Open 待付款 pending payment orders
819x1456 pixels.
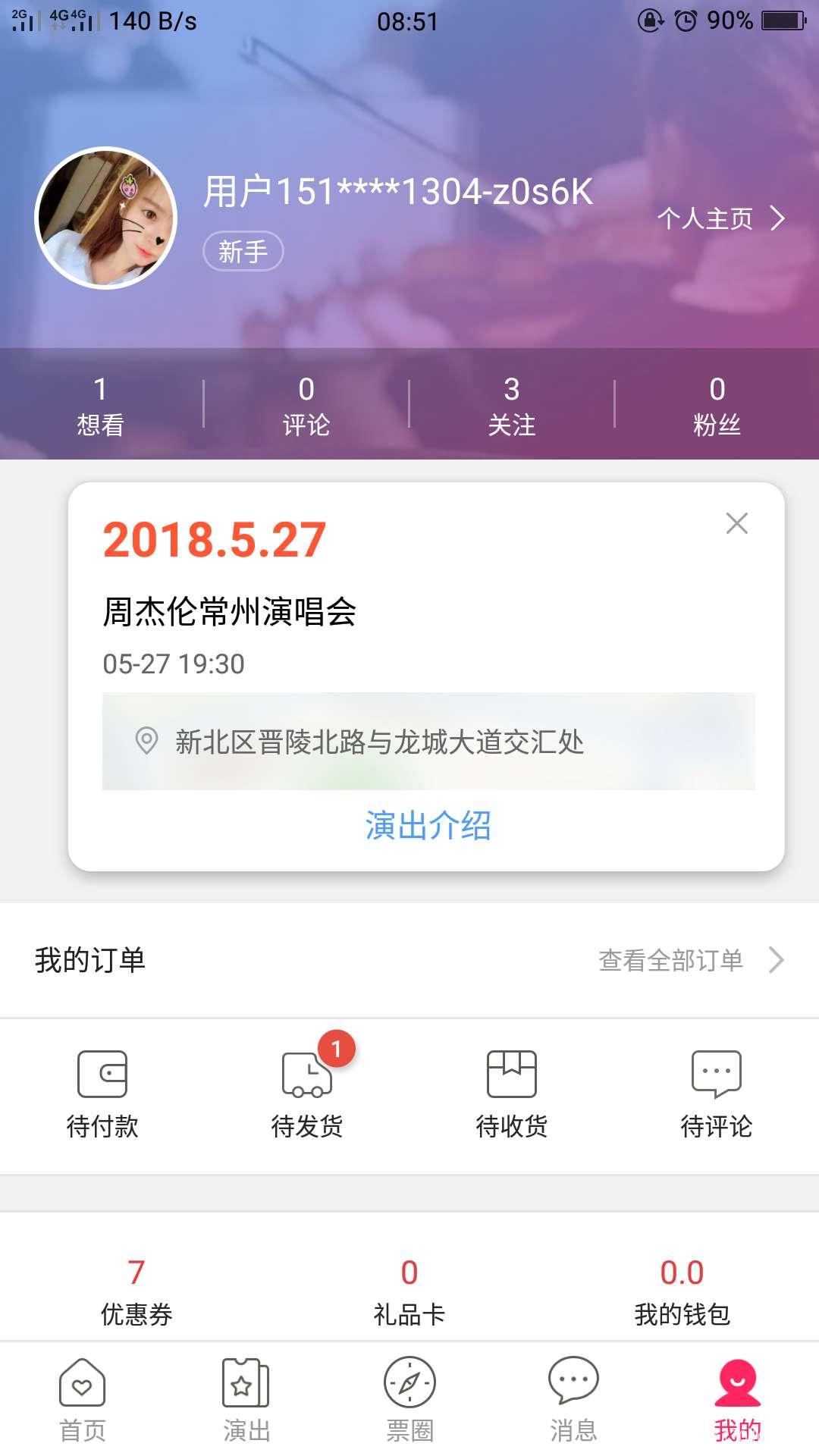102,1092
